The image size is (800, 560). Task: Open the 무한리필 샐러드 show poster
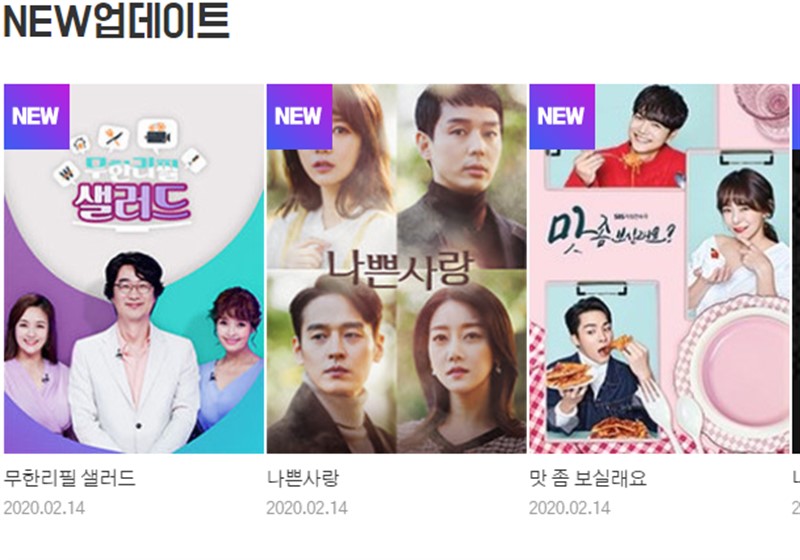click(134, 270)
